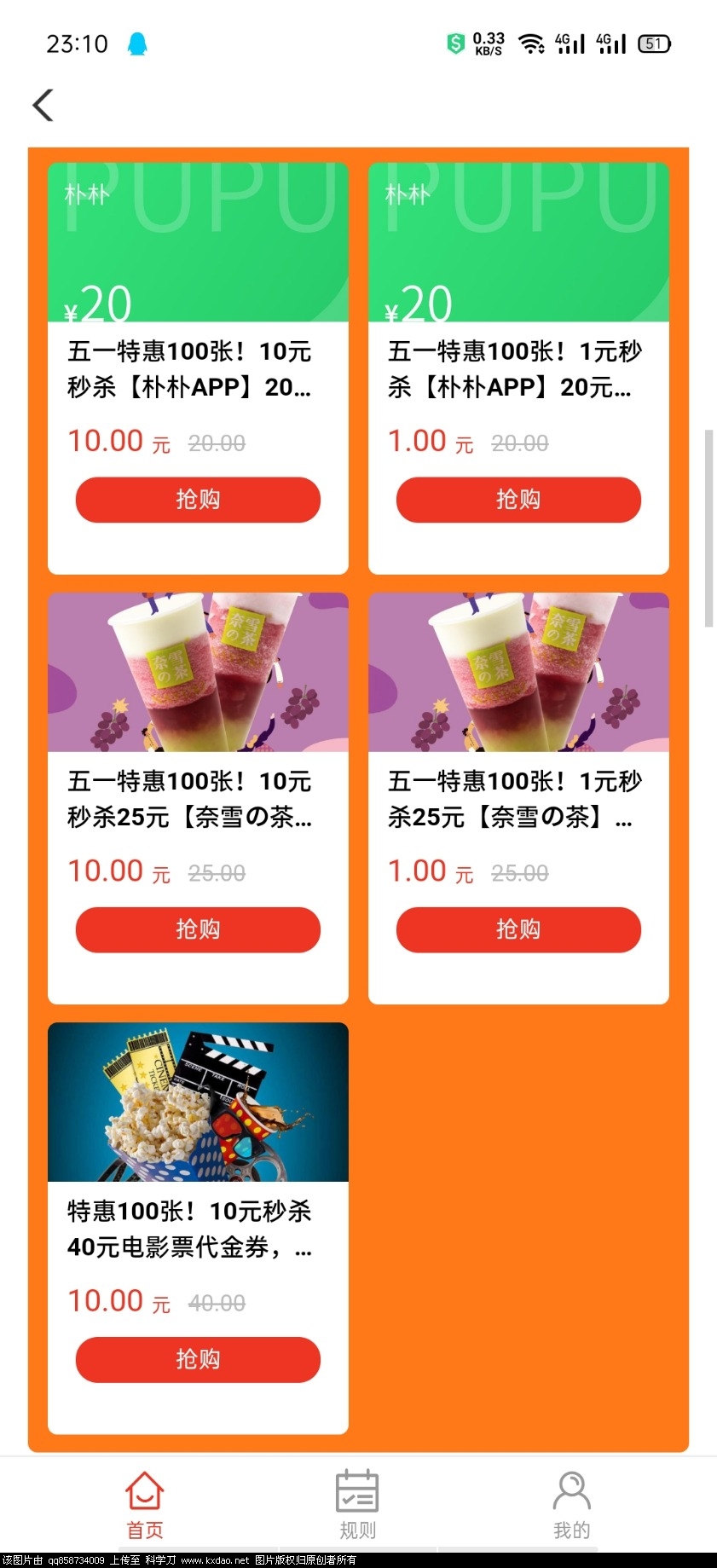
Task: Switch to the 首页 tab
Action: 145,1506
